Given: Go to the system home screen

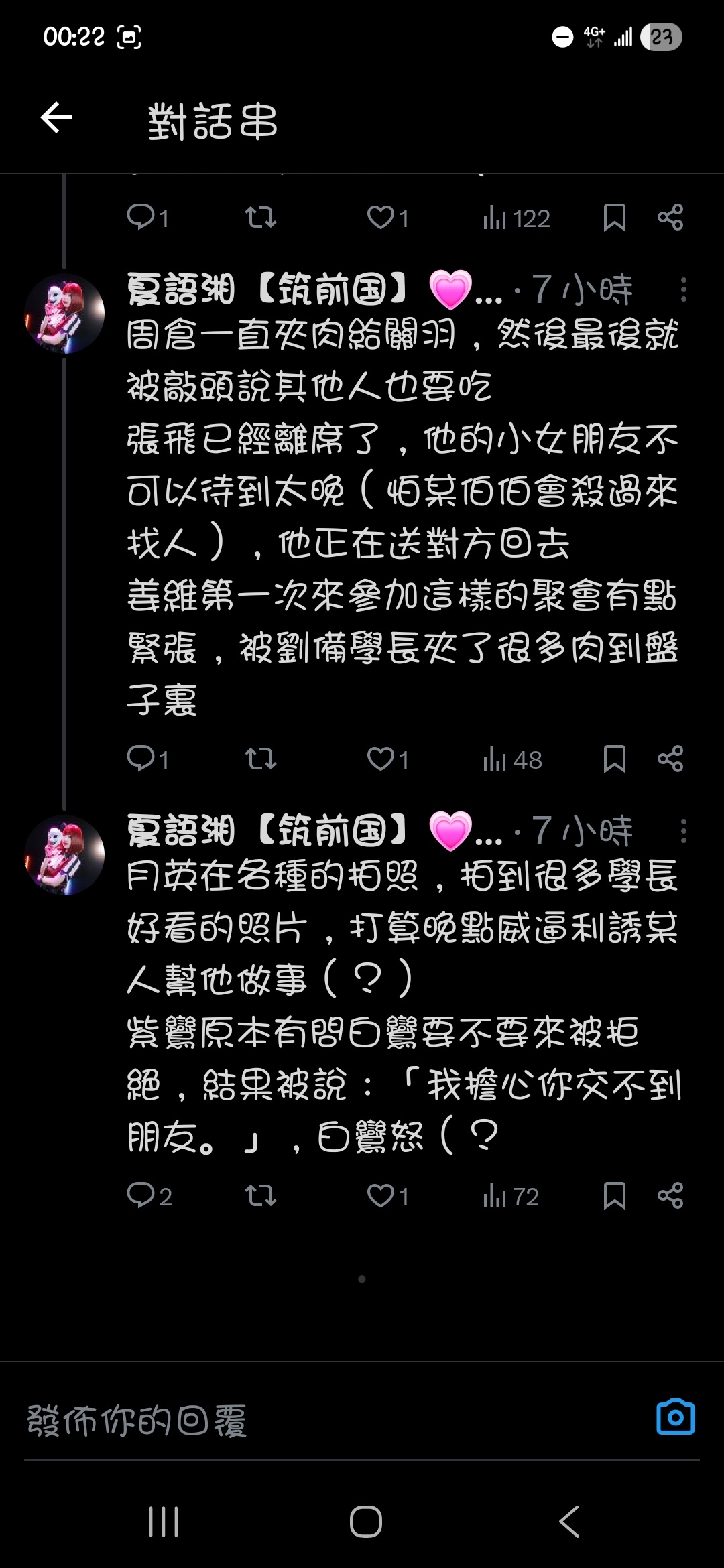Looking at the screenshot, I should (x=365, y=1522).
